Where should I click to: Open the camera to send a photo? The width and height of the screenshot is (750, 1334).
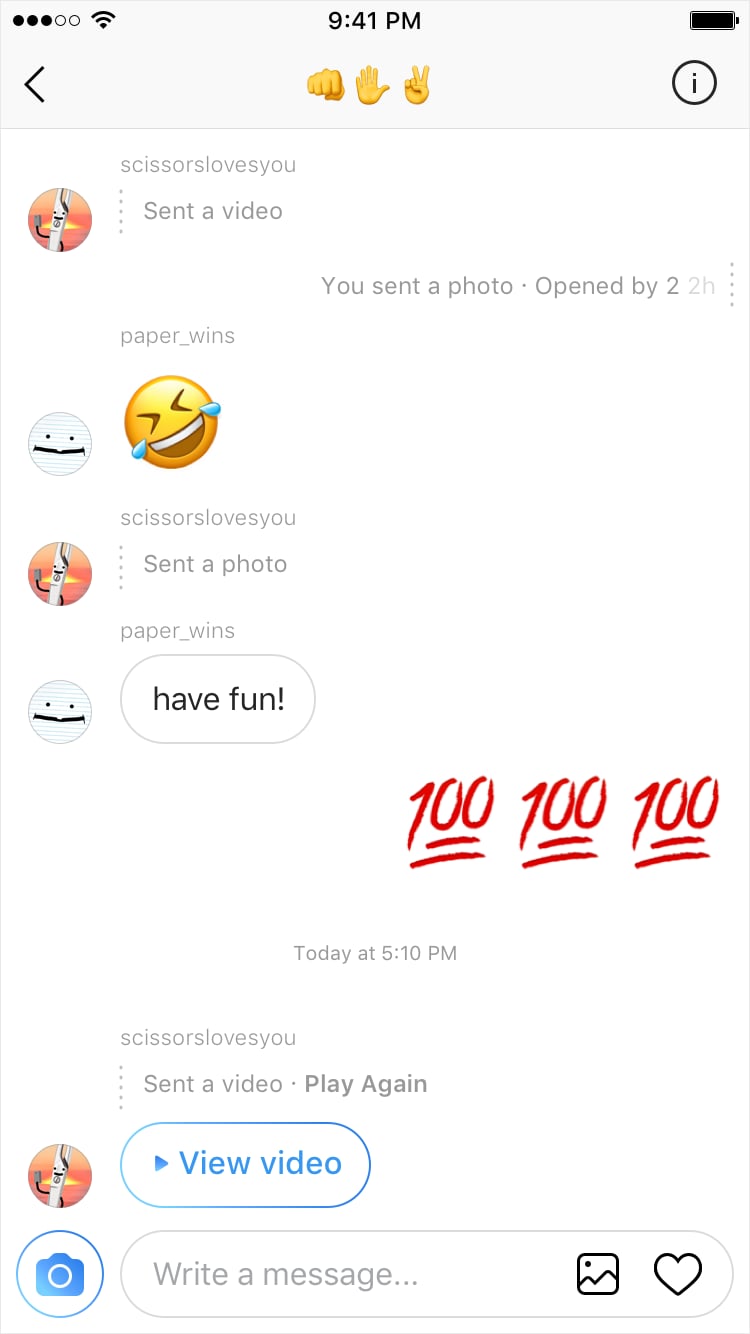(x=60, y=1274)
